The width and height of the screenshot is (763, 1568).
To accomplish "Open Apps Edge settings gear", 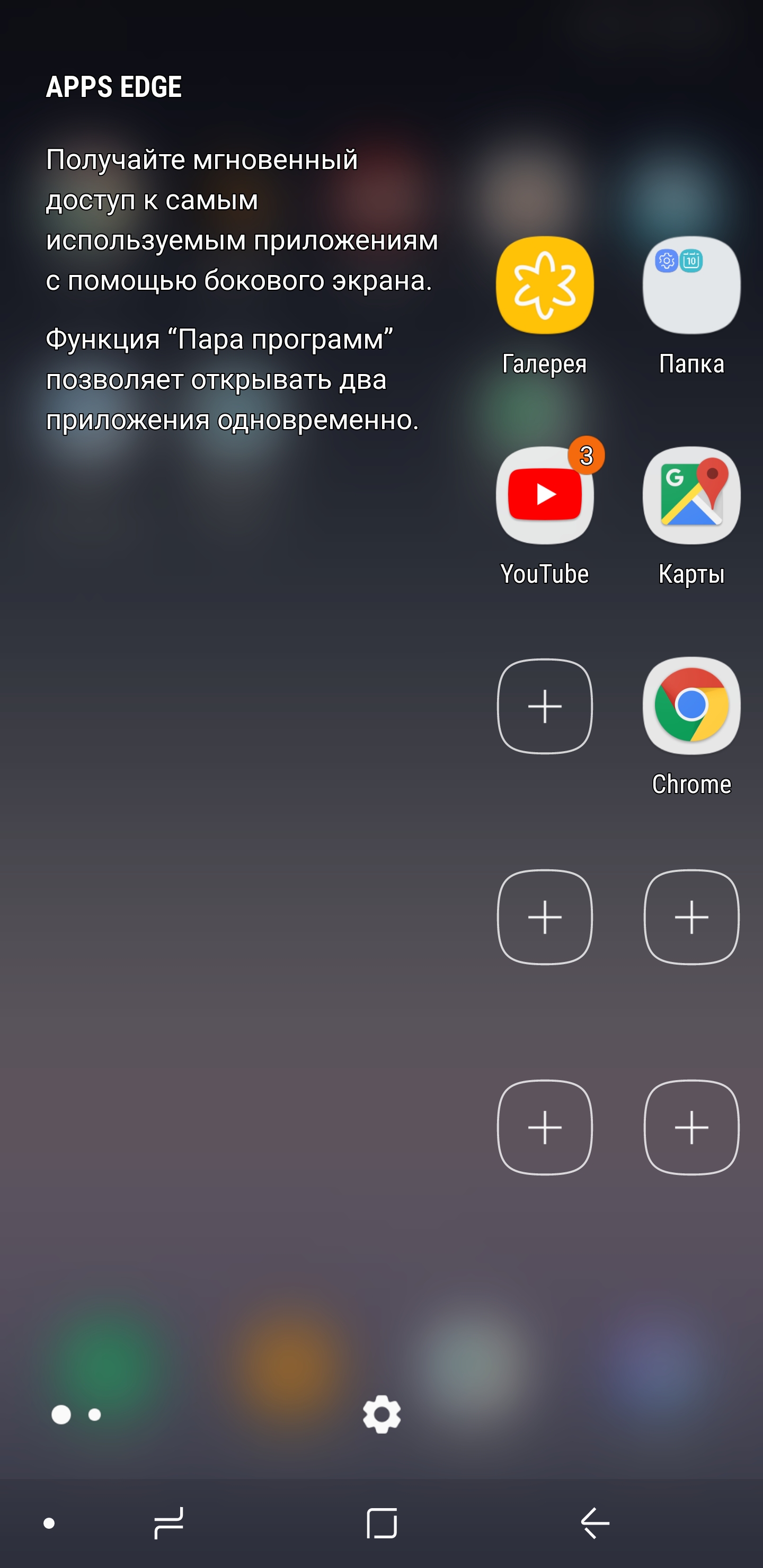I will pyautogui.click(x=382, y=1414).
